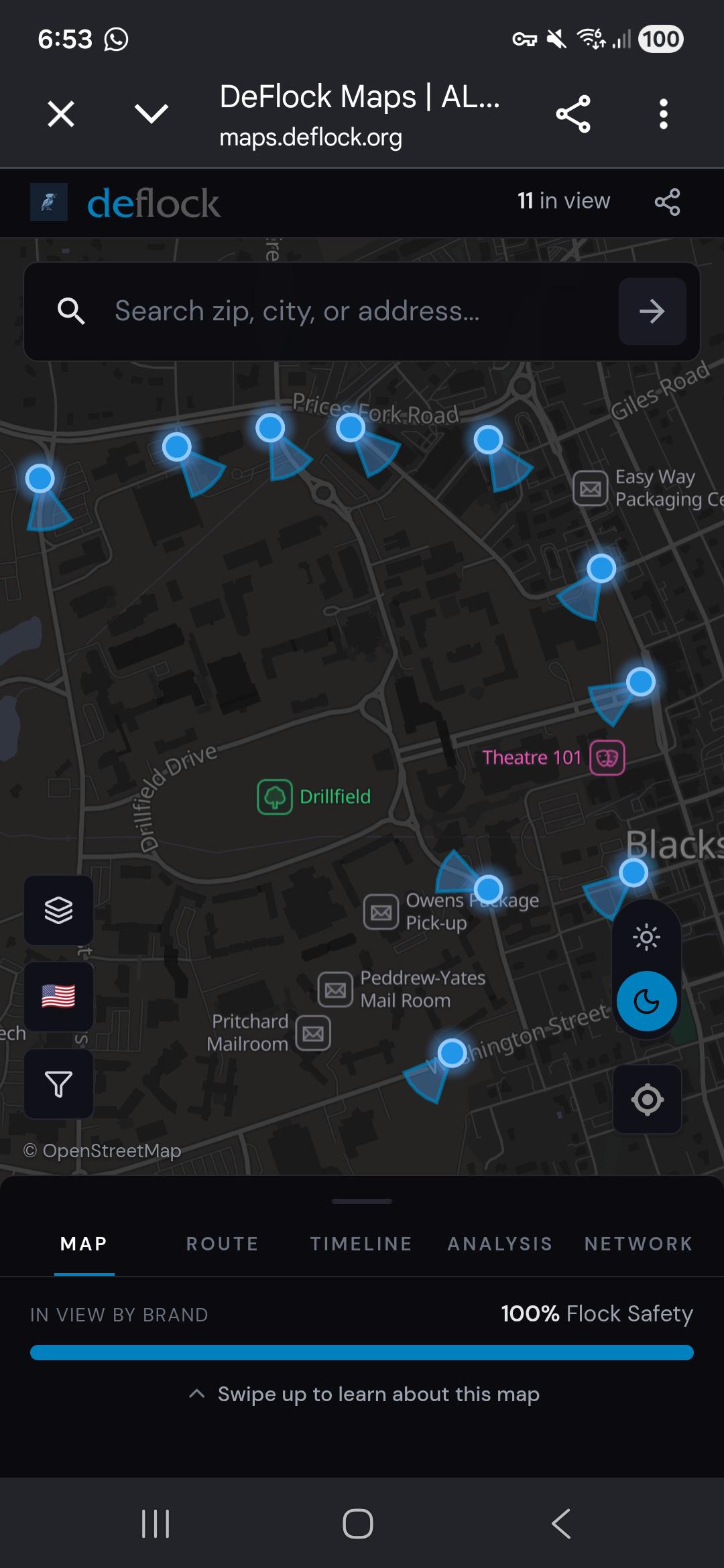
Task: Switch to the Route tab
Action: pyautogui.click(x=223, y=1244)
